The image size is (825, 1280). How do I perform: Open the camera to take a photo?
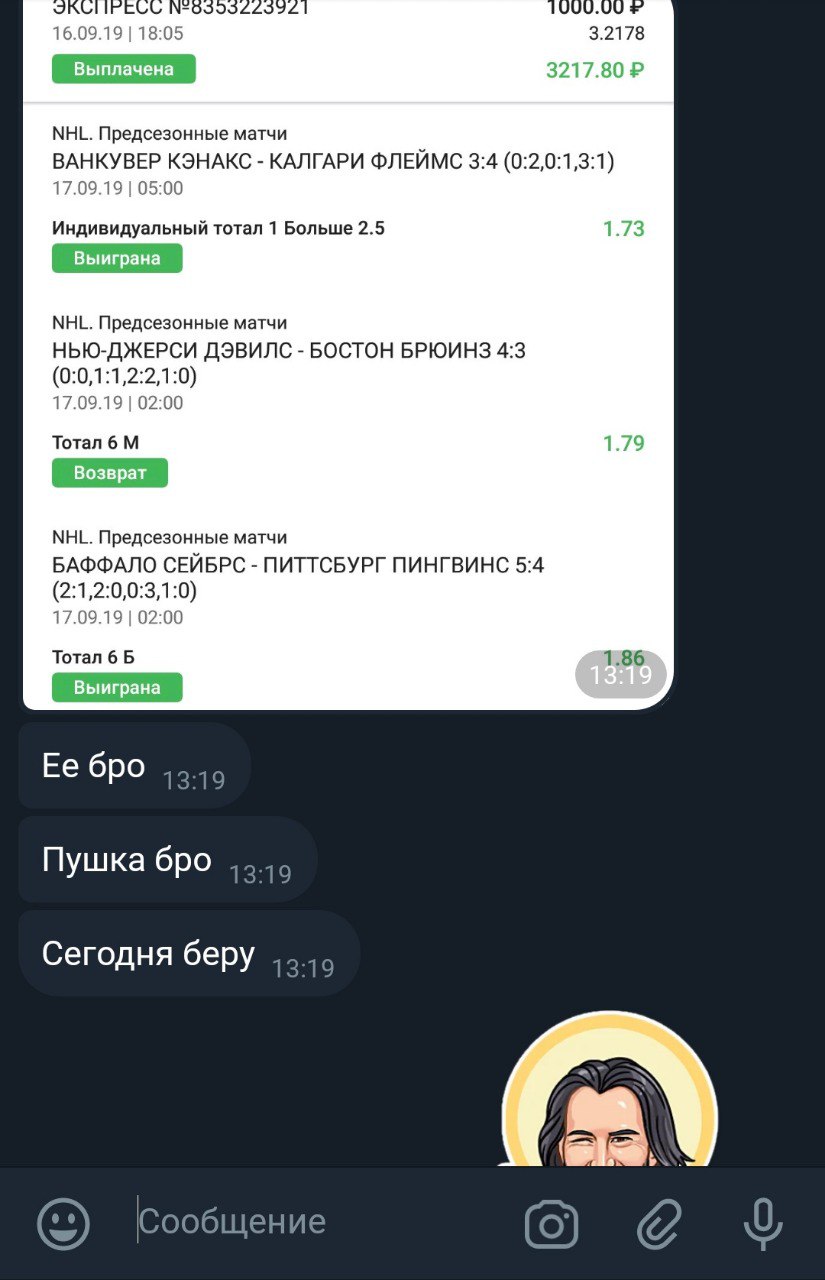click(551, 1223)
